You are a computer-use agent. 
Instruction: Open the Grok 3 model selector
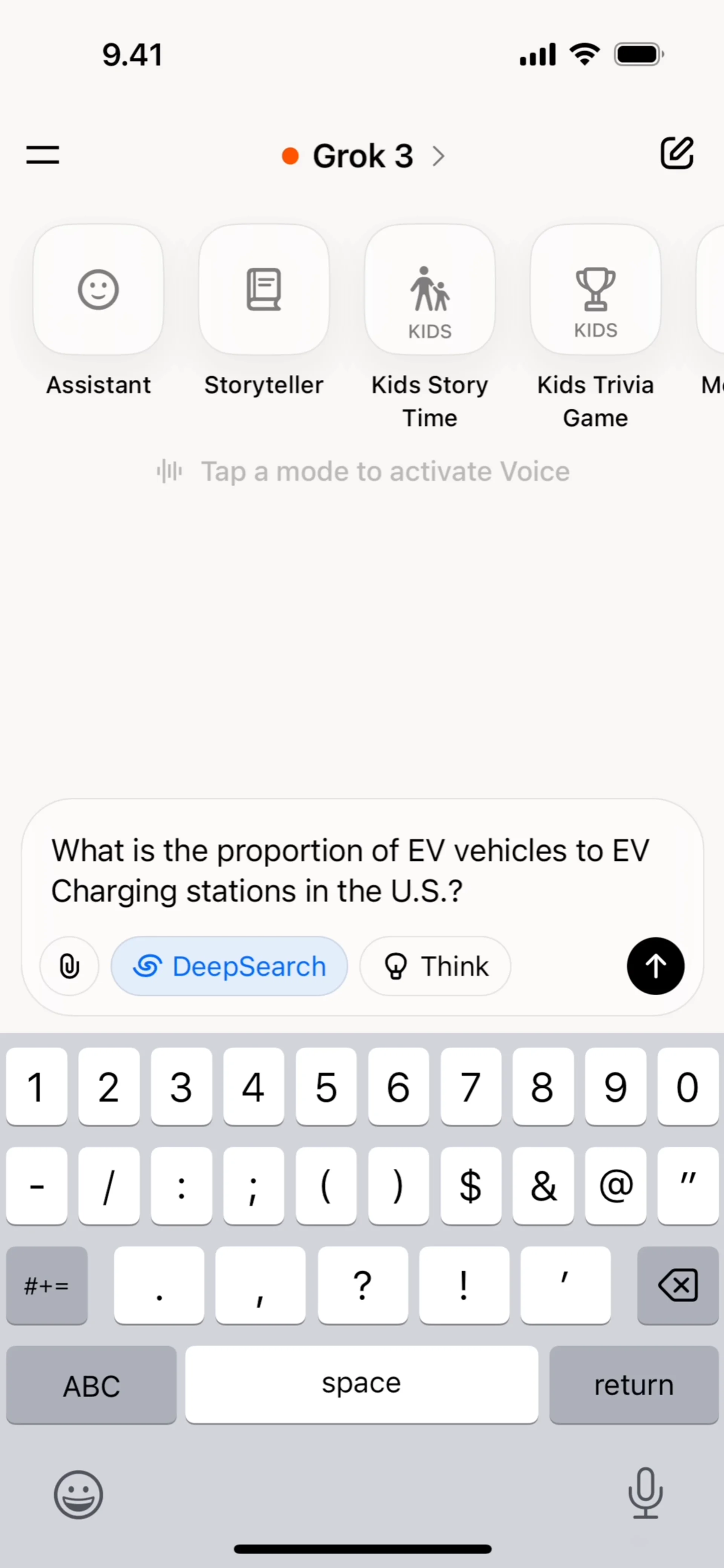point(363,156)
